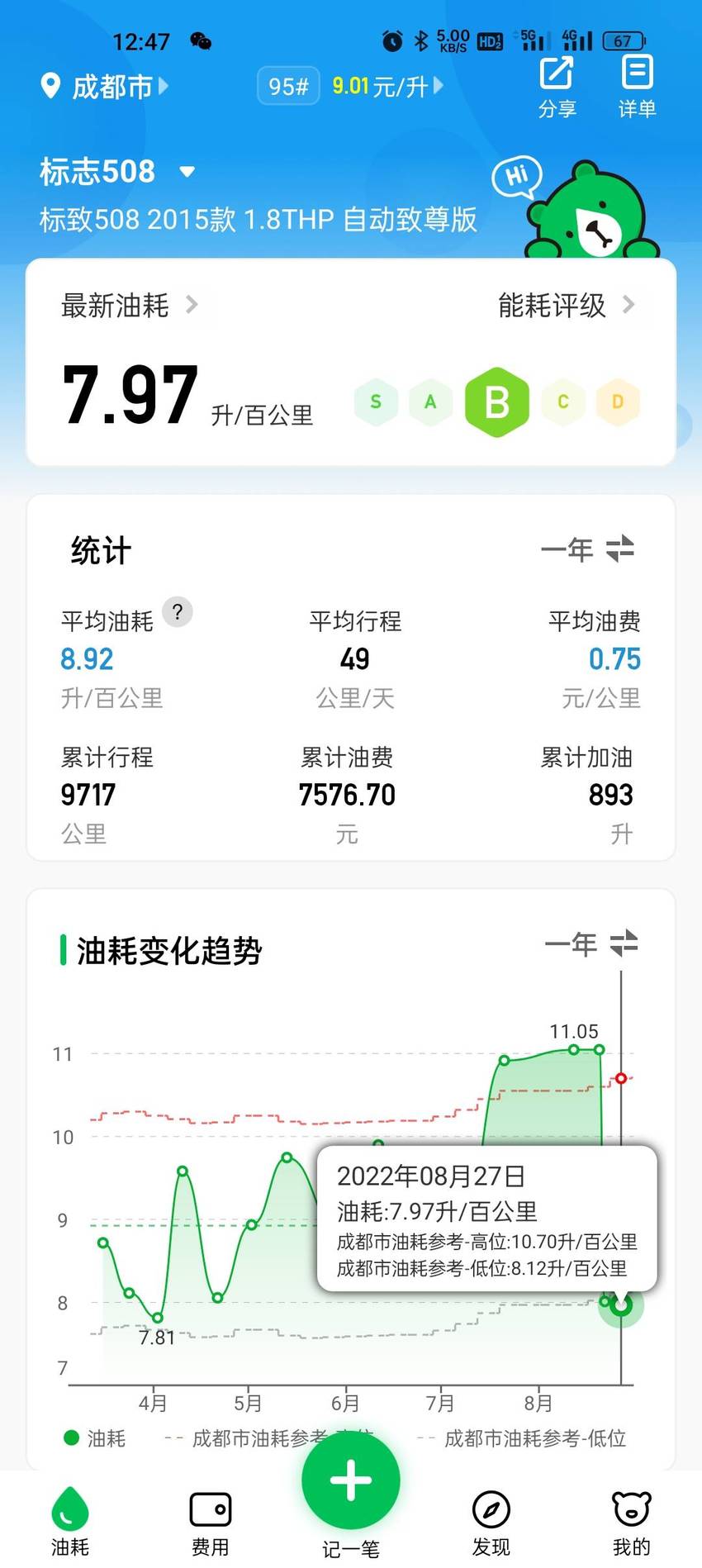This screenshot has width=702, height=1568.
Task: Open the 详单 detailed list
Action: click(637, 86)
